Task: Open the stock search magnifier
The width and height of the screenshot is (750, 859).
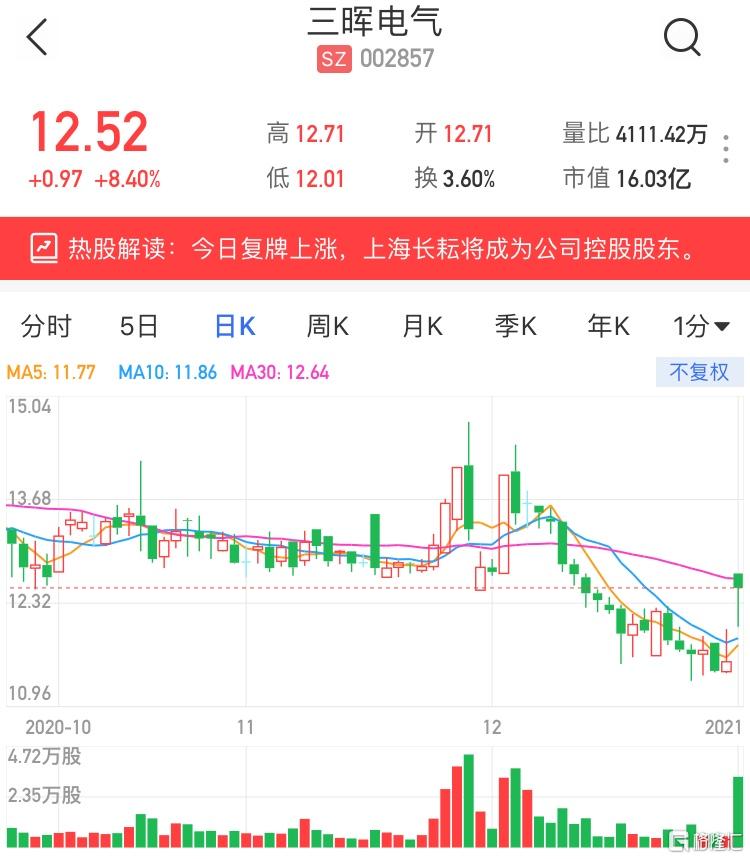Action: [682, 38]
